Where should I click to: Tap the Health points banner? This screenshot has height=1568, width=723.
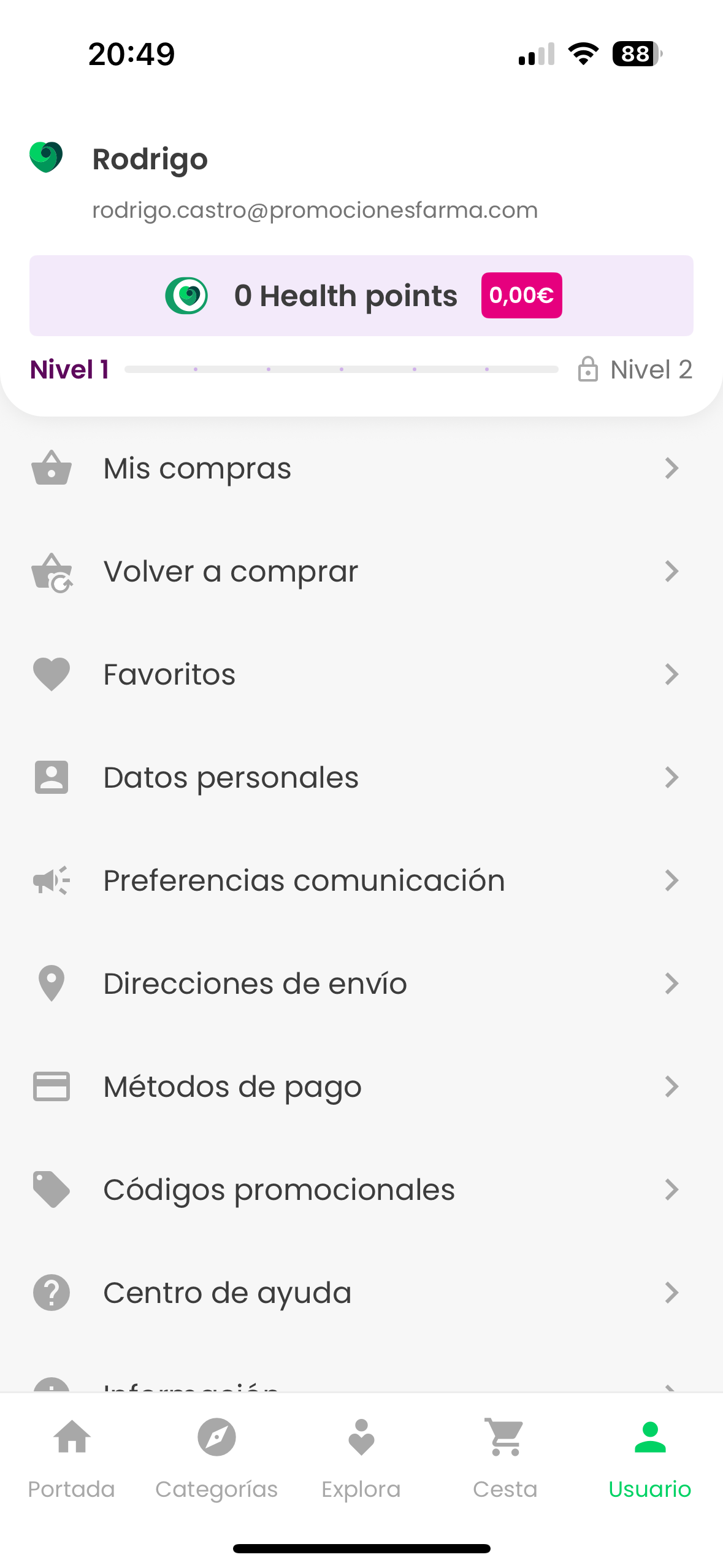coord(361,296)
